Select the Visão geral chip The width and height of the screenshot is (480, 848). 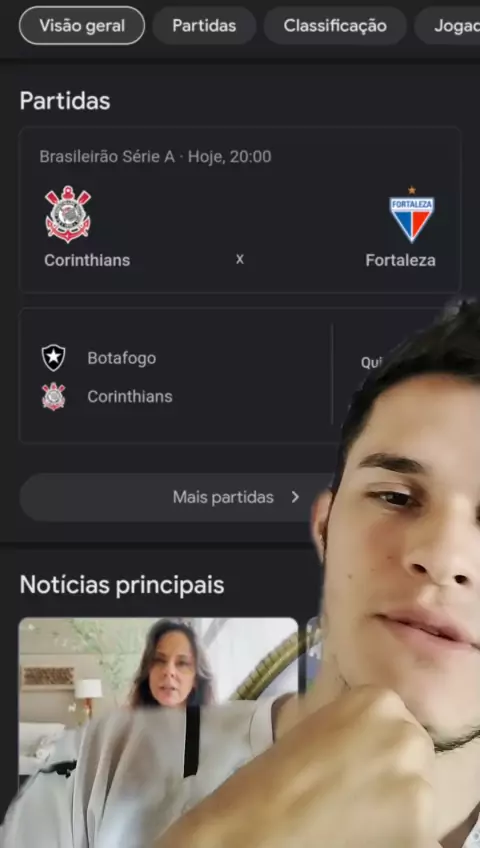click(x=82, y=25)
